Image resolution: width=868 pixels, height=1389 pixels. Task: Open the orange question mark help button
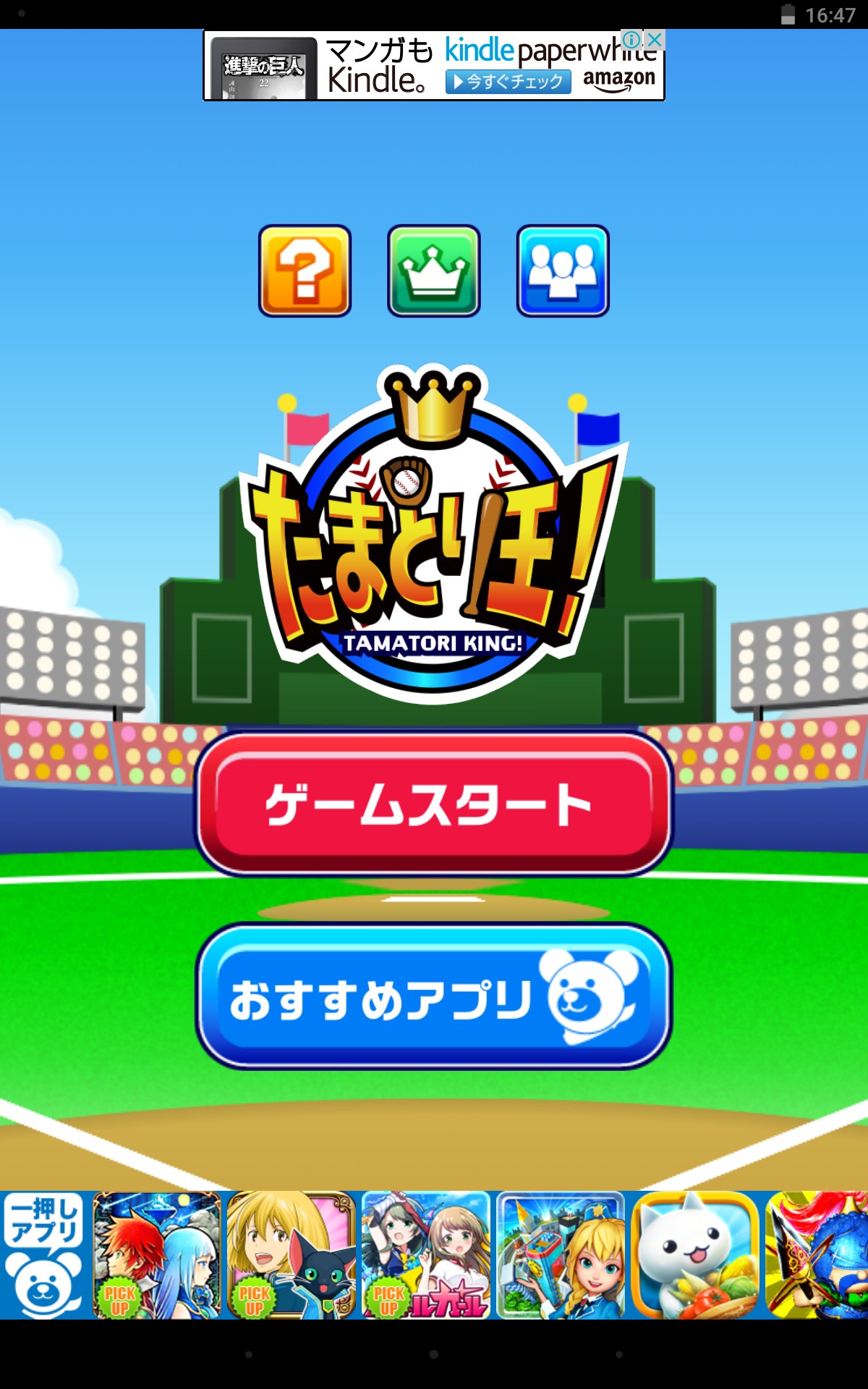[305, 271]
